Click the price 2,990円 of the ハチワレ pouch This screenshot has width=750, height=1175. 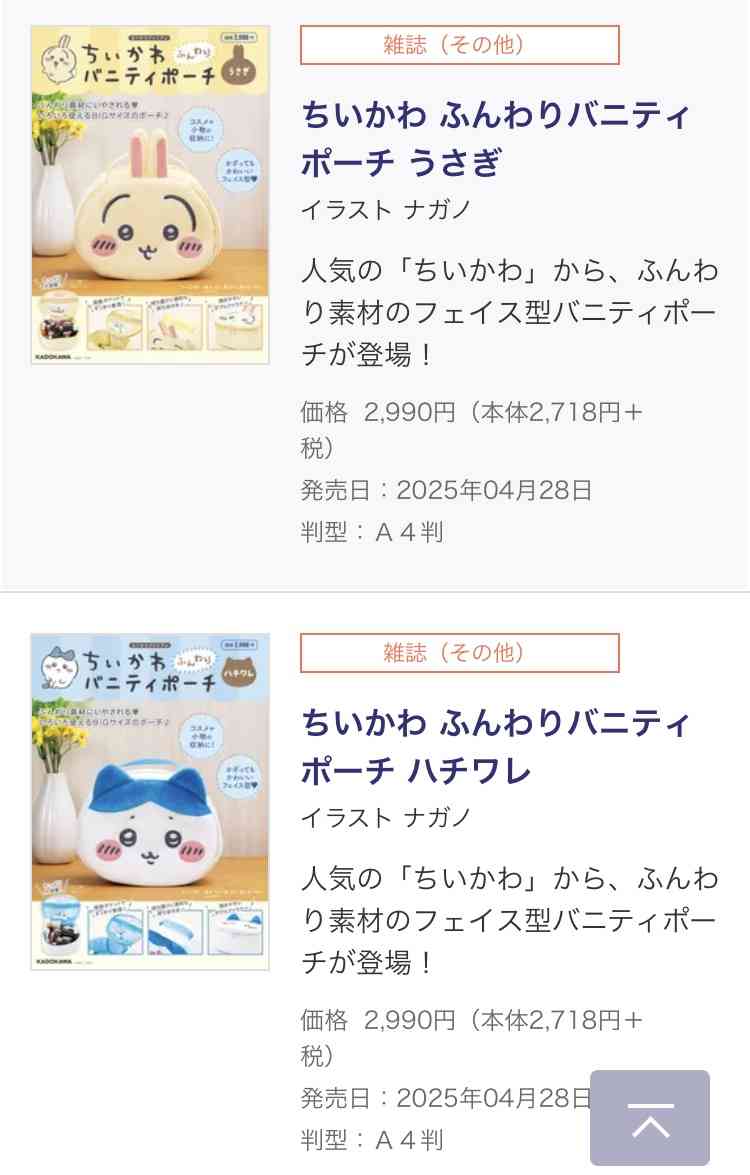pyautogui.click(x=470, y=1019)
